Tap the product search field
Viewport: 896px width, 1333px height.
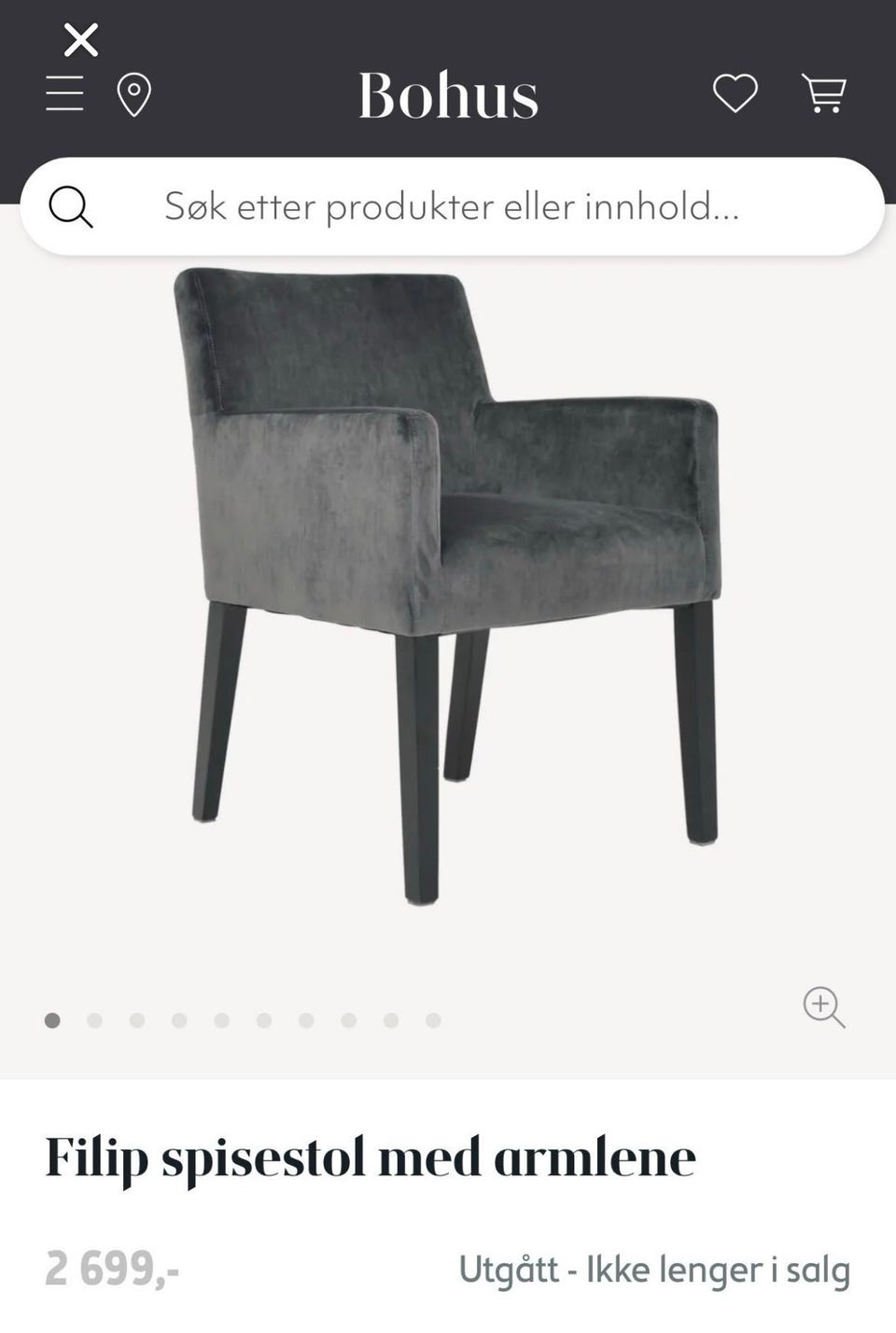pyautogui.click(x=452, y=206)
